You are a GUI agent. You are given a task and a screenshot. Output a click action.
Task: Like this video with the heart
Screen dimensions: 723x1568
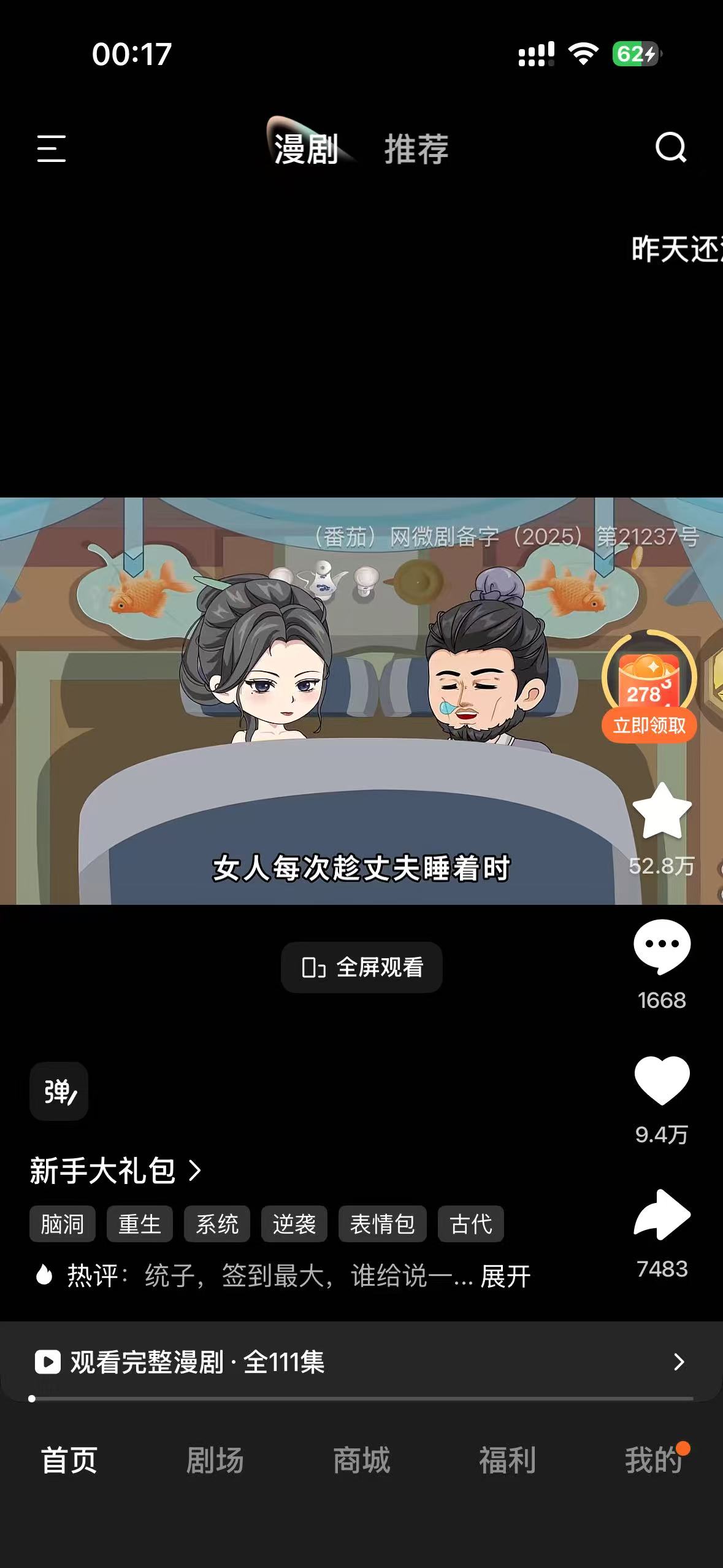coord(662,1081)
